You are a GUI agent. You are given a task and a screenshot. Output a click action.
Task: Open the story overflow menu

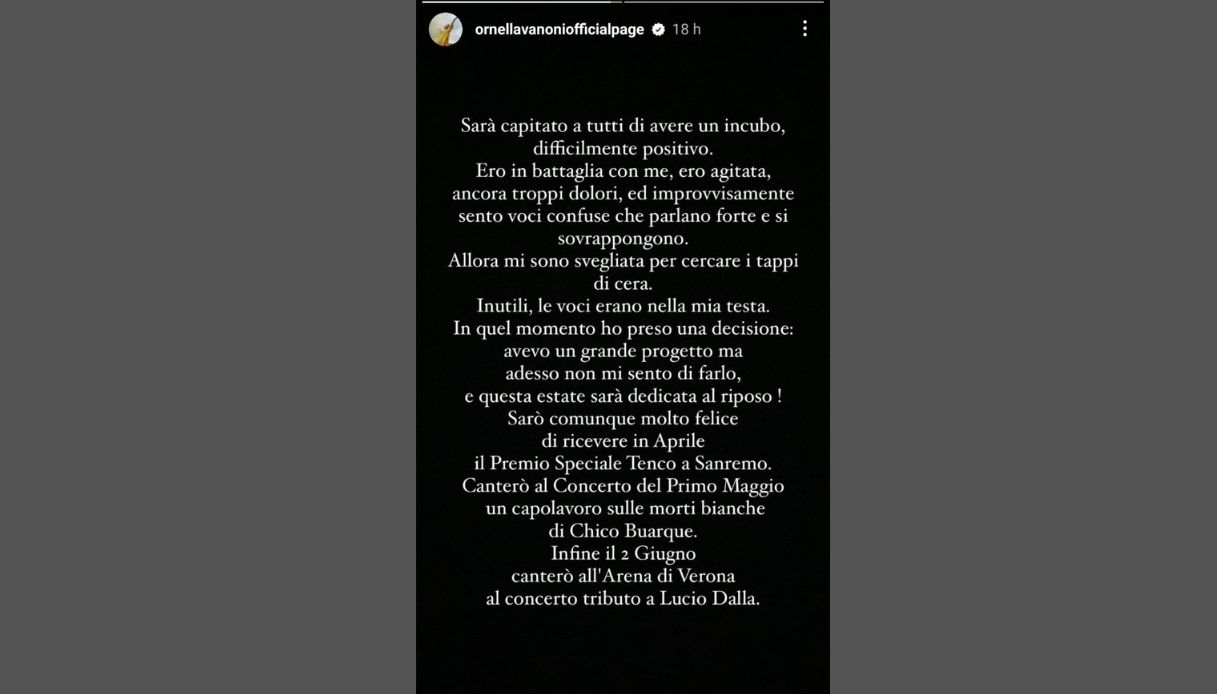804,29
